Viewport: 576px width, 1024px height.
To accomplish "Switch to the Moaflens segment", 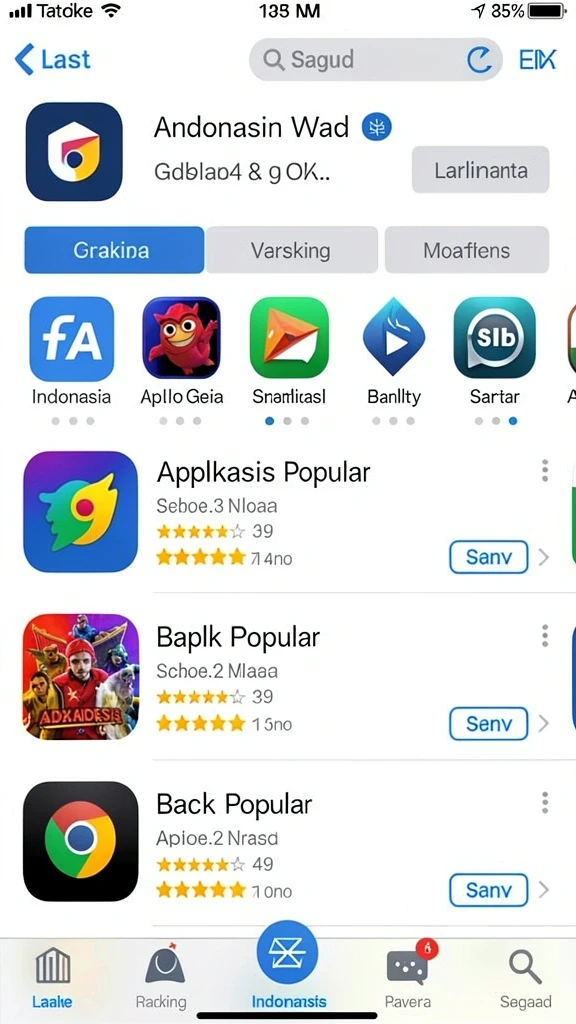I will pos(467,249).
